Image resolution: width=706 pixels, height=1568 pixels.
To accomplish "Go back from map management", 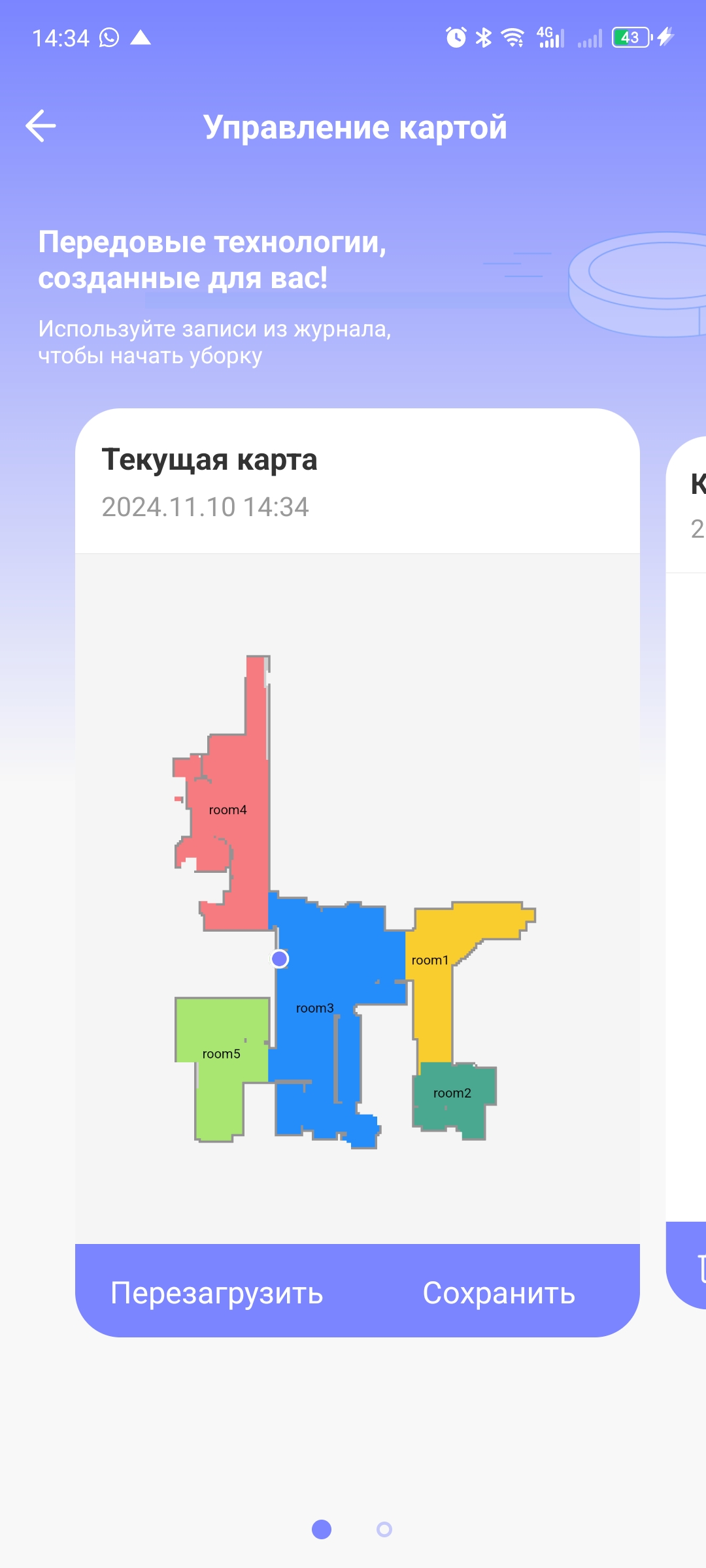I will pyautogui.click(x=41, y=126).
